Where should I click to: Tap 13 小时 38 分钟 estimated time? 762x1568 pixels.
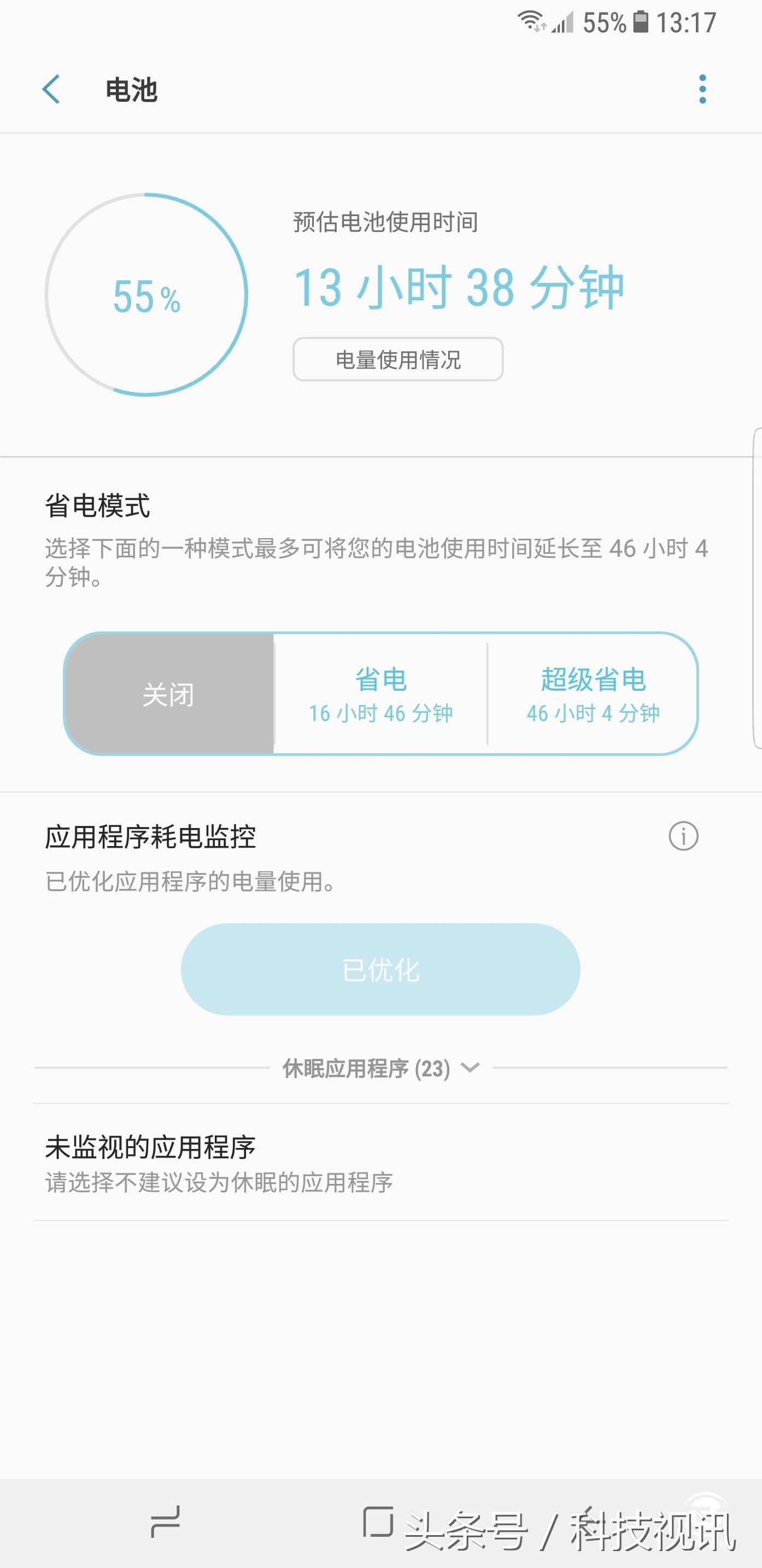[x=460, y=291]
